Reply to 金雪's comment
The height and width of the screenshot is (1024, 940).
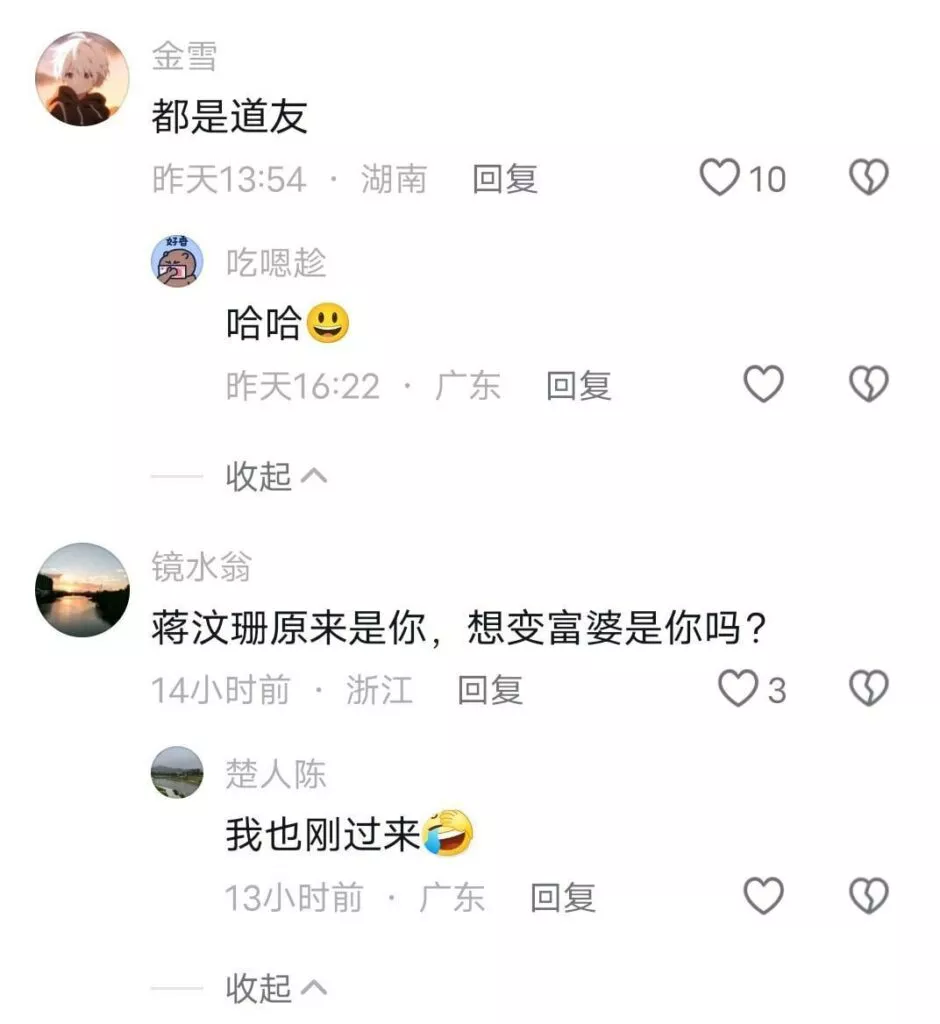pos(505,180)
